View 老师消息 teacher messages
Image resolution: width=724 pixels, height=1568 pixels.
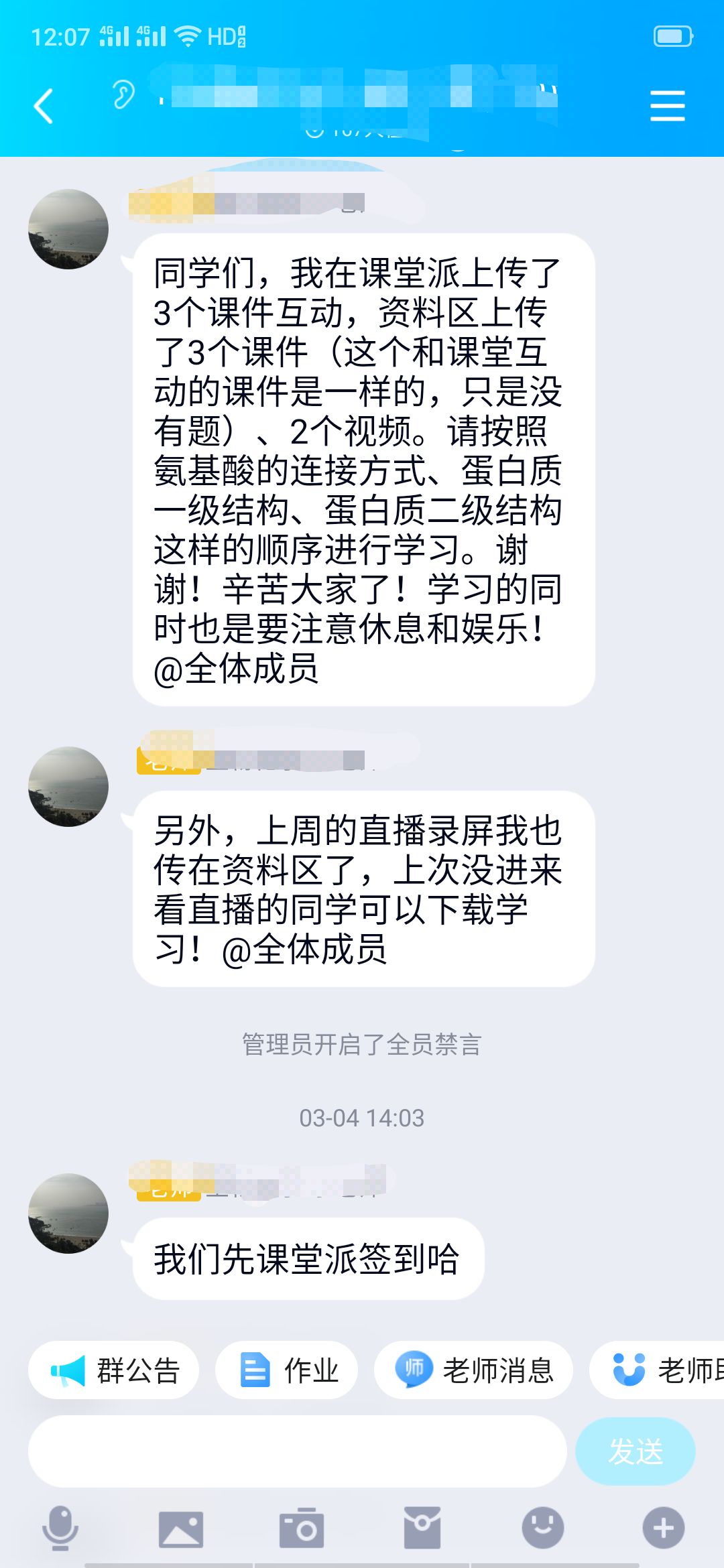[x=473, y=1370]
